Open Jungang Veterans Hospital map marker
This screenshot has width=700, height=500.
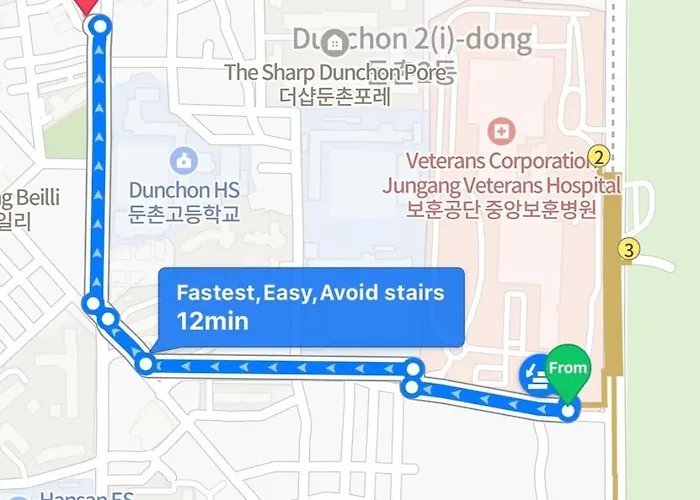[x=500, y=131]
